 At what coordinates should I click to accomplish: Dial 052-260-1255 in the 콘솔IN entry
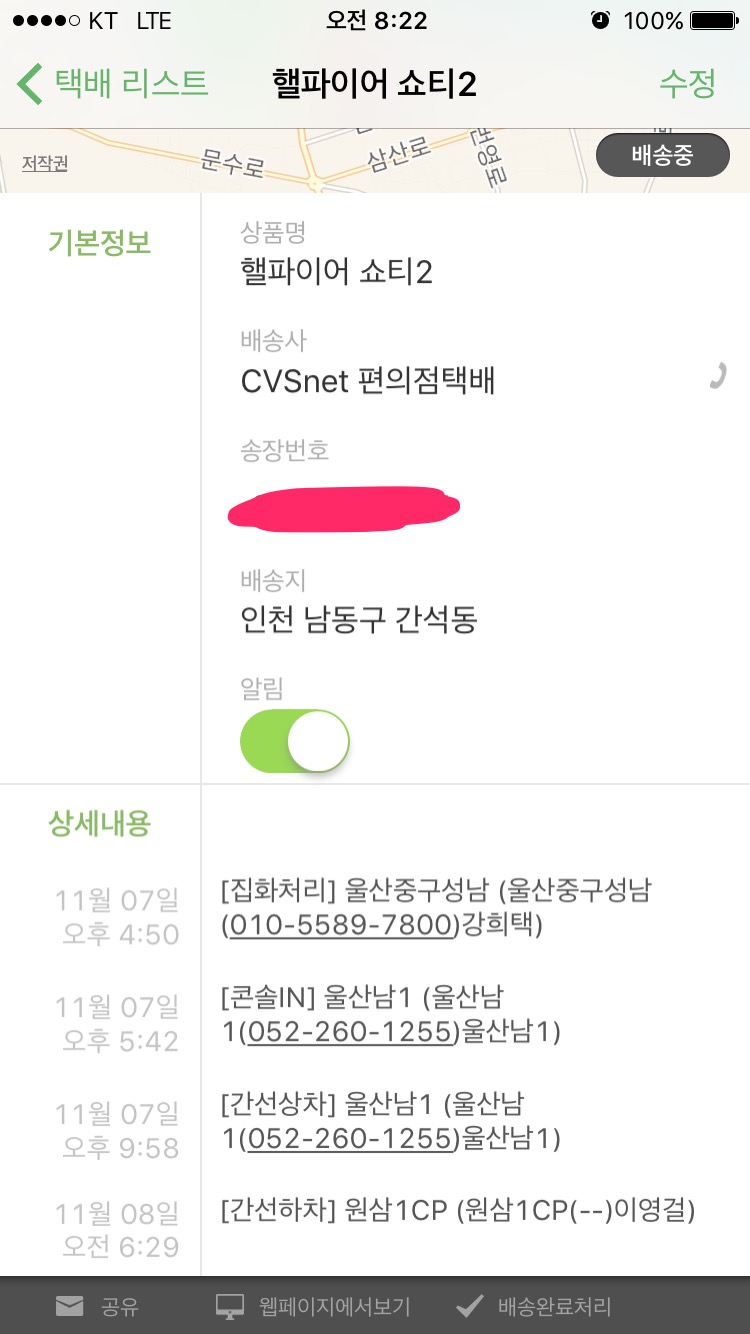pyautogui.click(x=351, y=1032)
